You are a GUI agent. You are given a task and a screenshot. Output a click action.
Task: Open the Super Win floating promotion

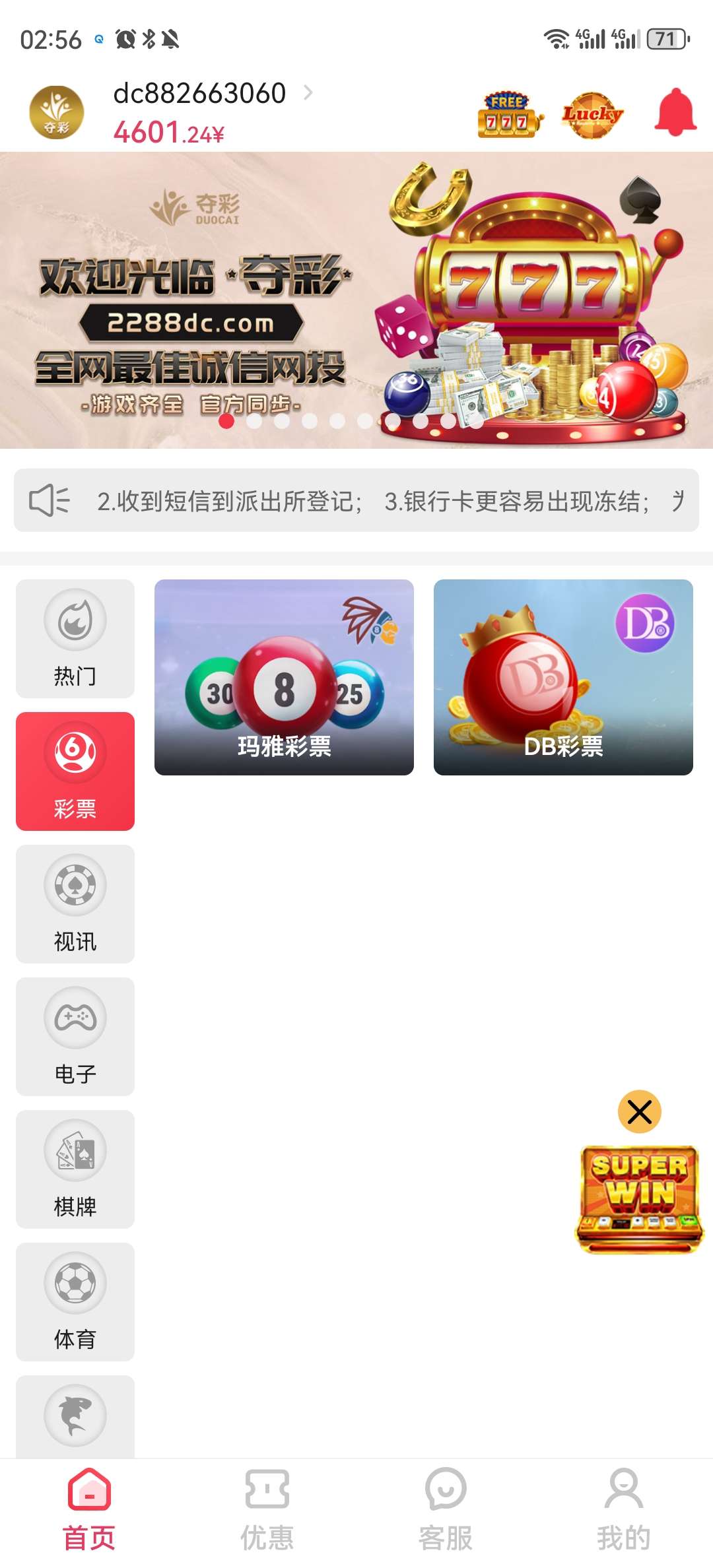(639, 1198)
